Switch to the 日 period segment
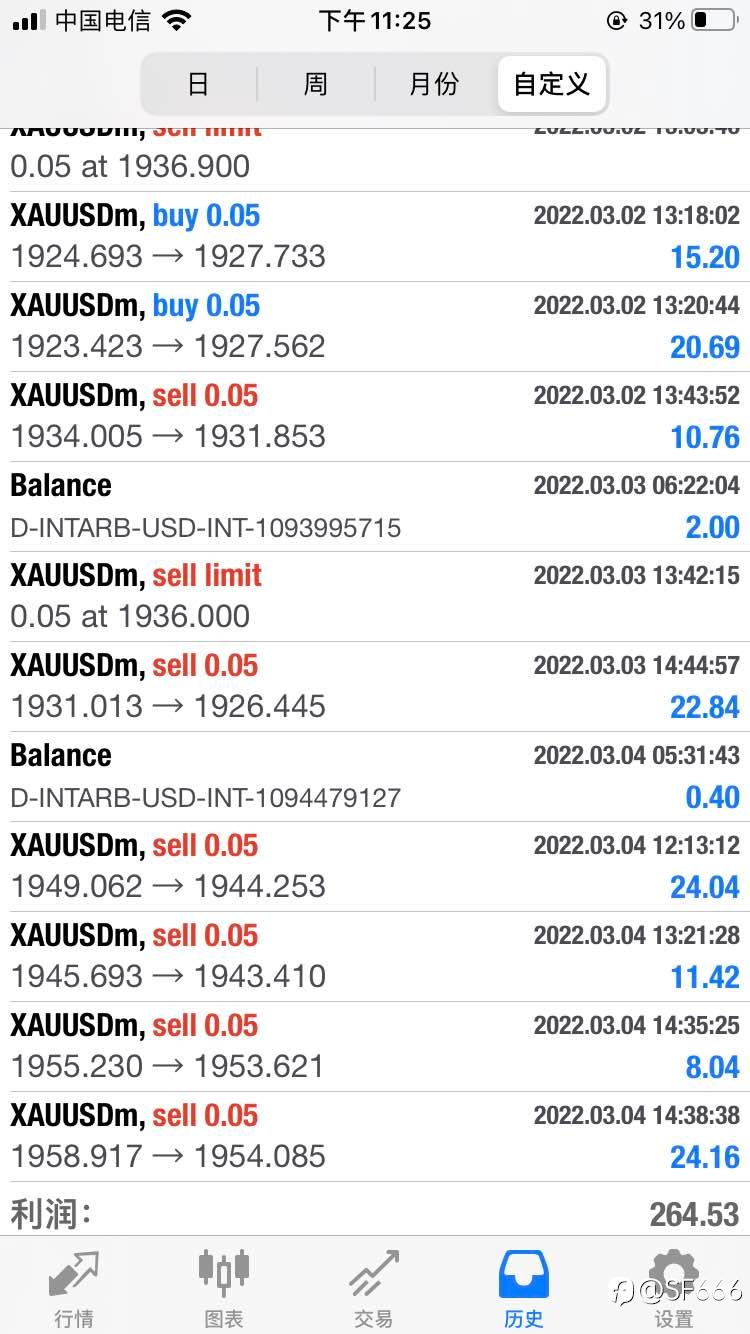This screenshot has height=1334, width=750. coord(199,84)
